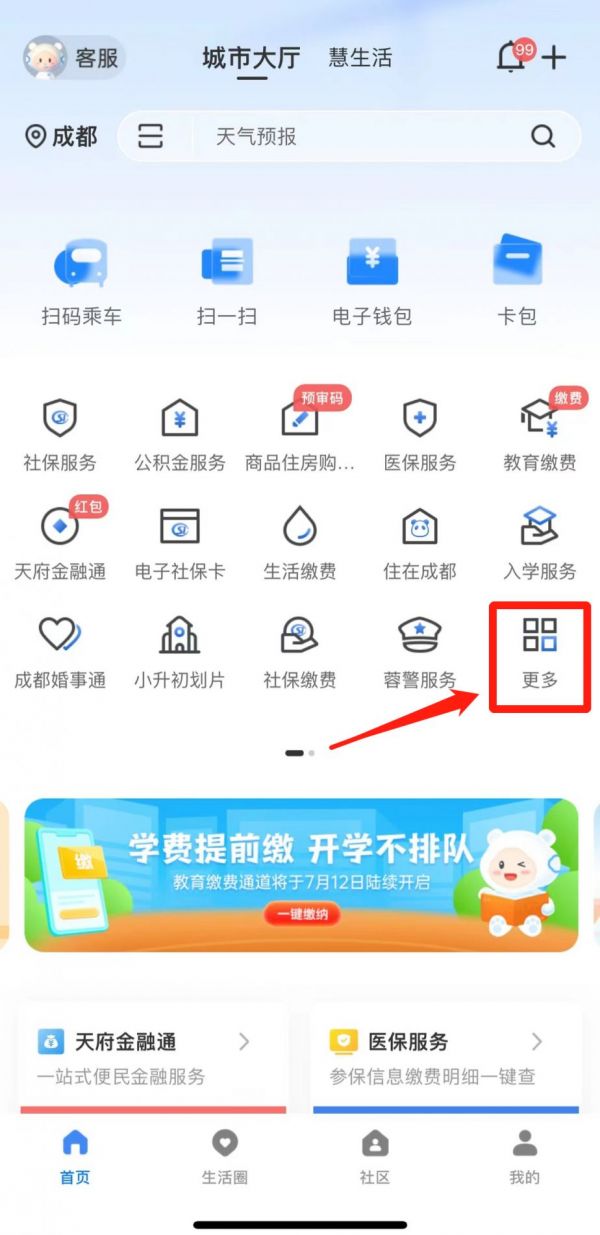Viewport: 600px width, 1235px height.
Task: Open 扫码乘车 to scan and ride
Action: click(x=81, y=280)
